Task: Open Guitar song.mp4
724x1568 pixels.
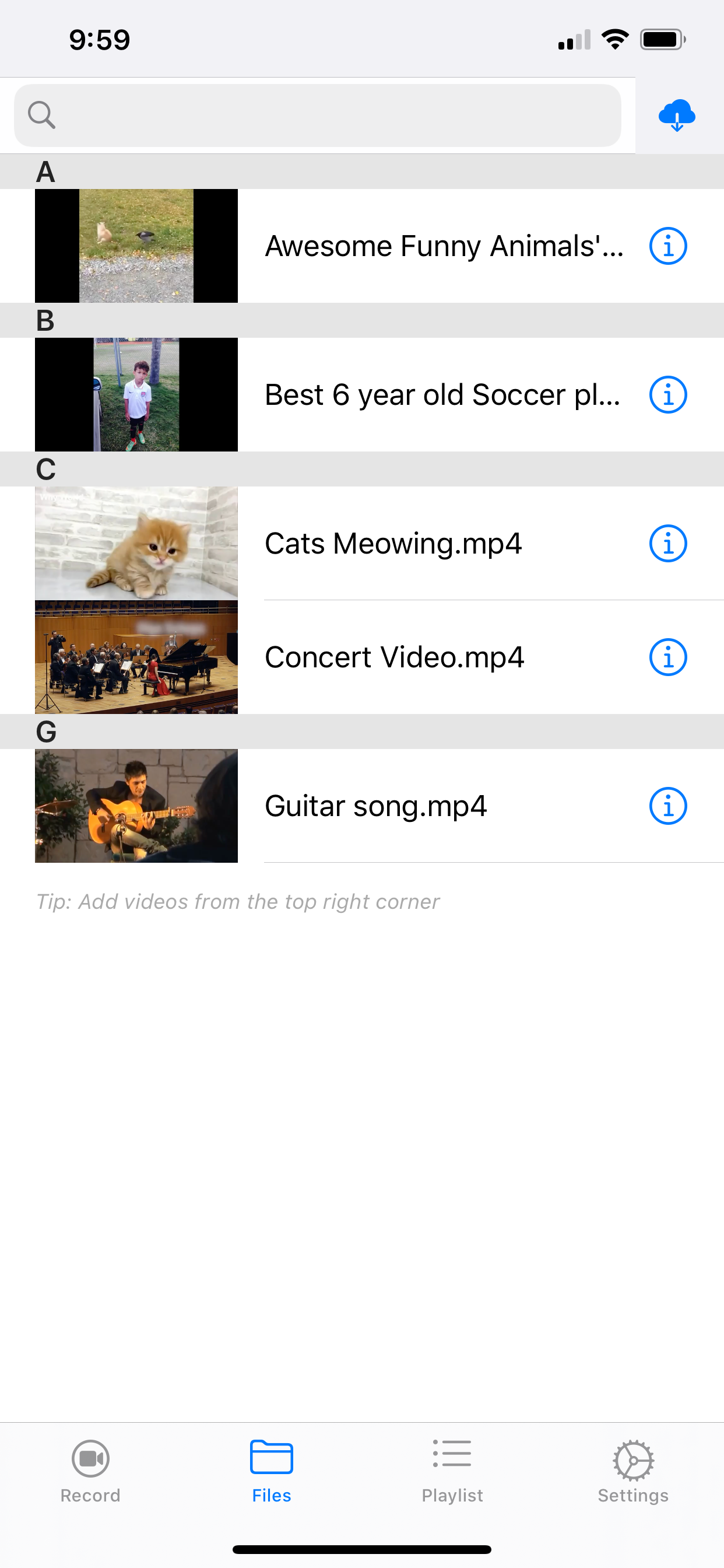Action: point(375,806)
